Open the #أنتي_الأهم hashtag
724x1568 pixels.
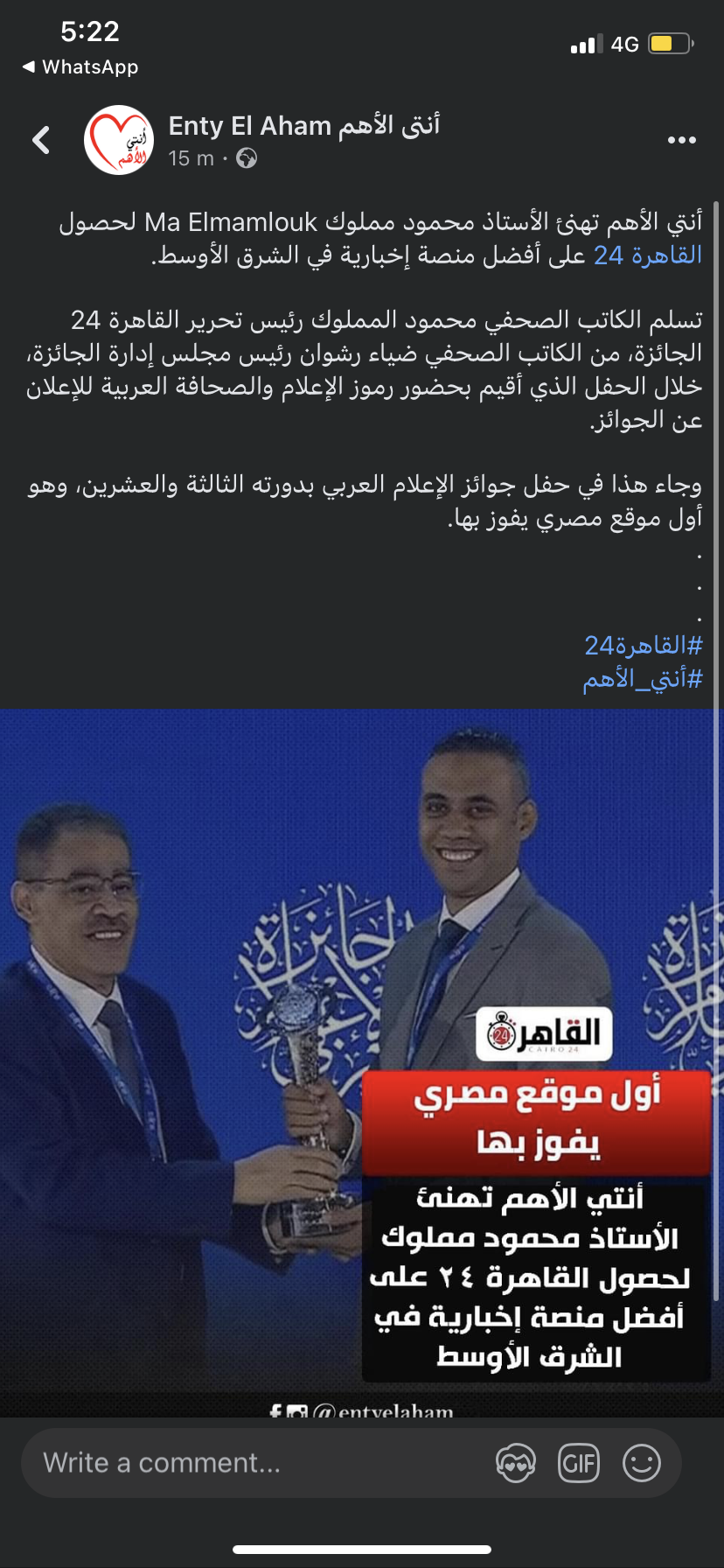coord(642,679)
